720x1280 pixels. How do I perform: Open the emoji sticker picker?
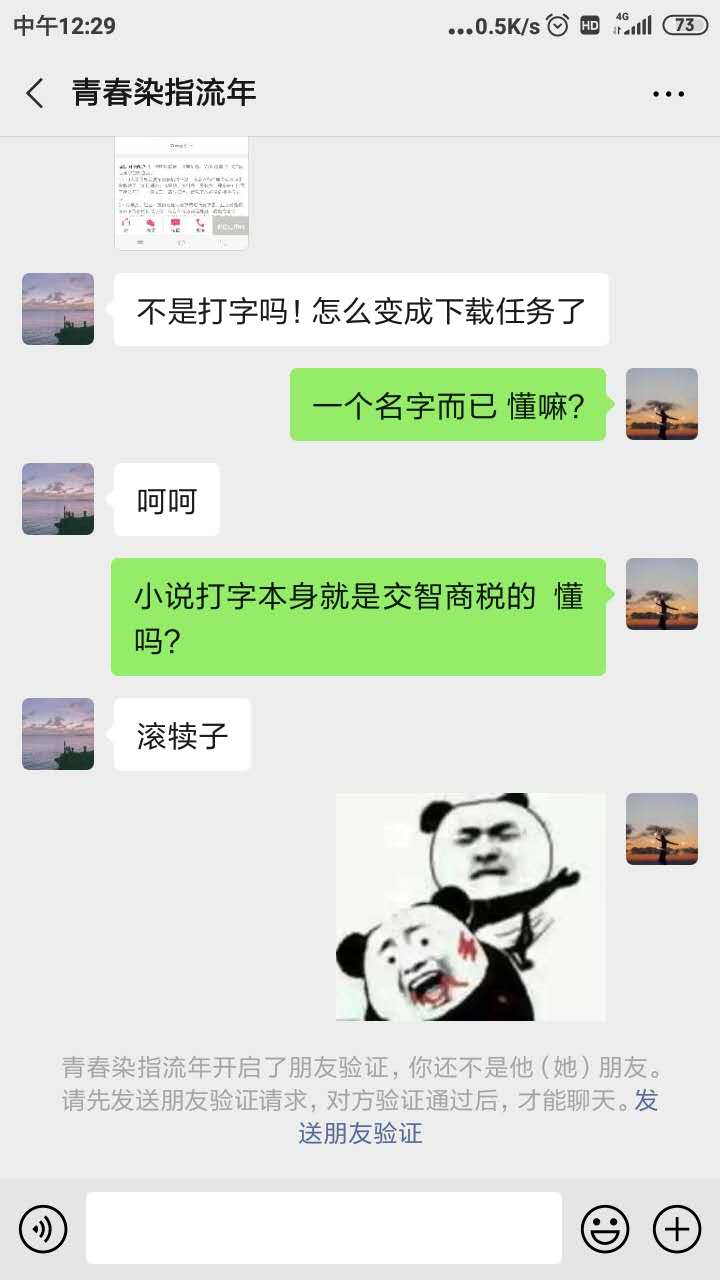[605, 1228]
